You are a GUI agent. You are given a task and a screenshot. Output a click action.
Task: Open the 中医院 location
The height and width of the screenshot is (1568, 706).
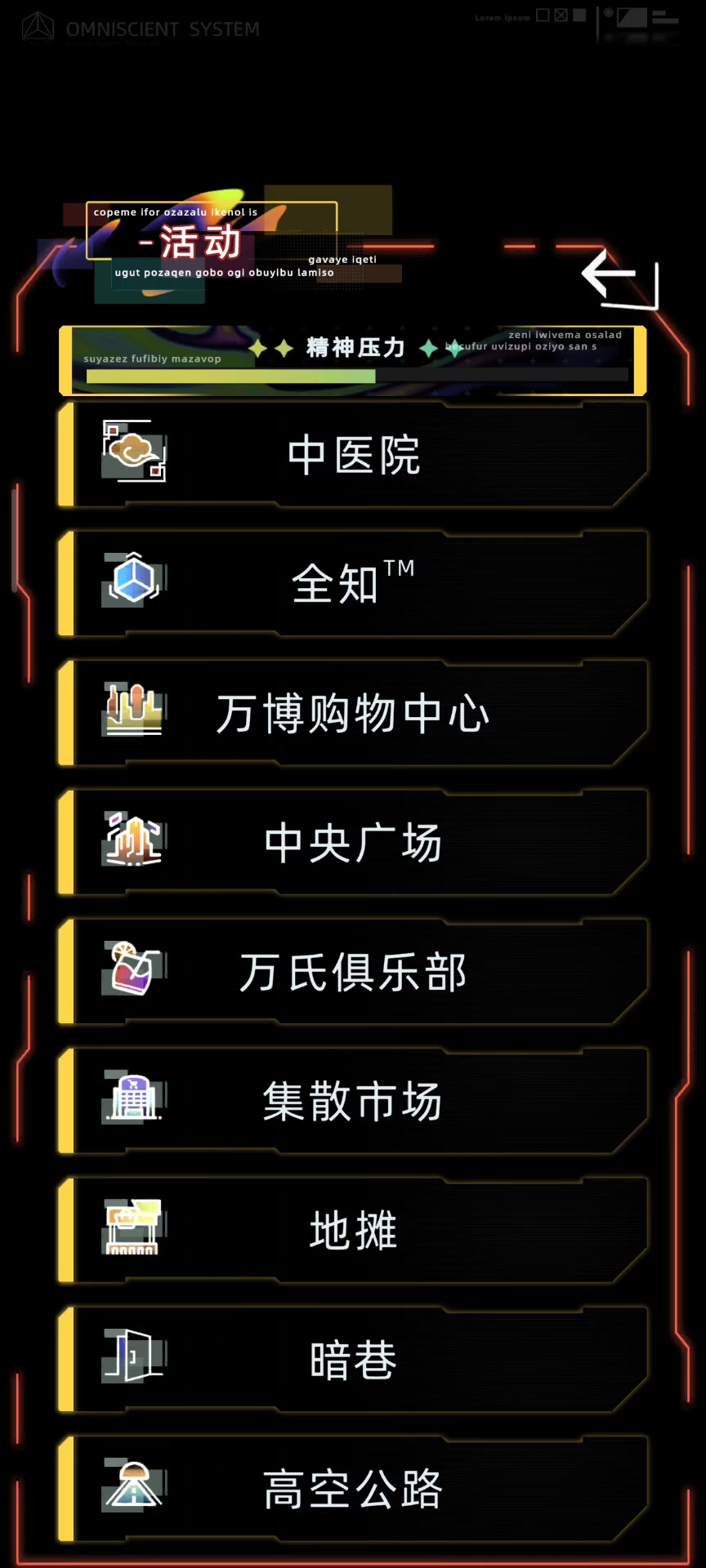point(353,454)
